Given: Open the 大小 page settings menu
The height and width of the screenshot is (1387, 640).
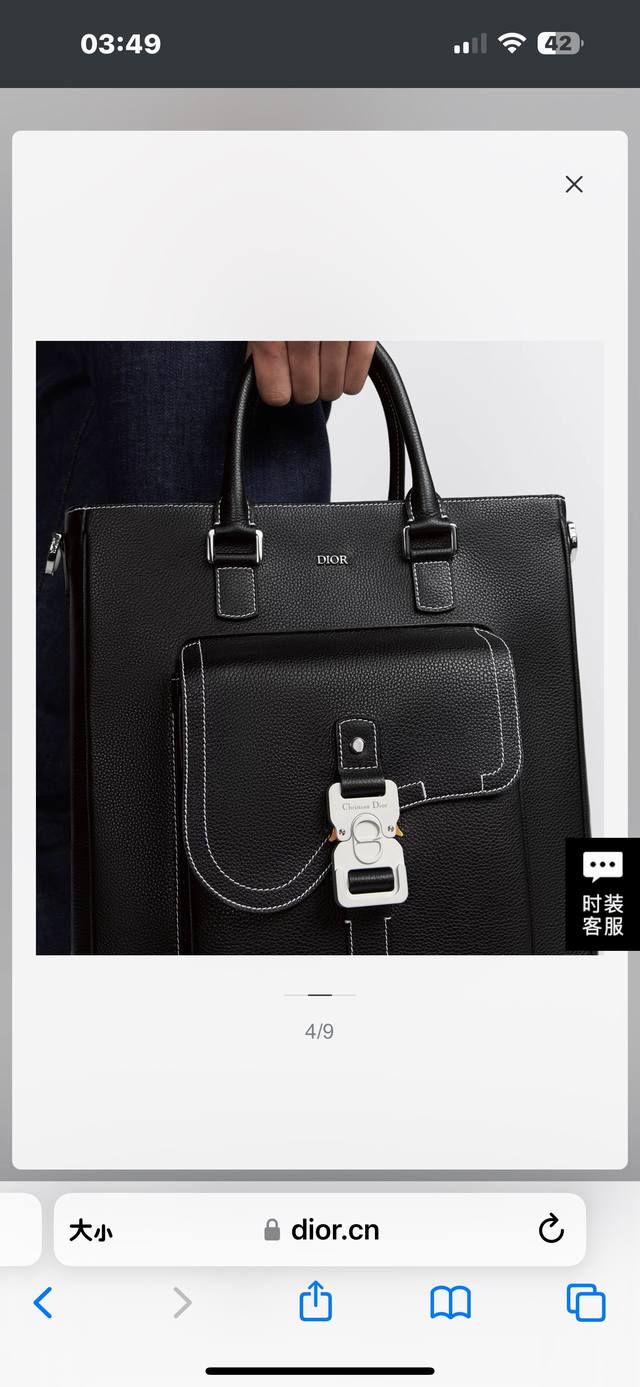Looking at the screenshot, I should tap(91, 1230).
